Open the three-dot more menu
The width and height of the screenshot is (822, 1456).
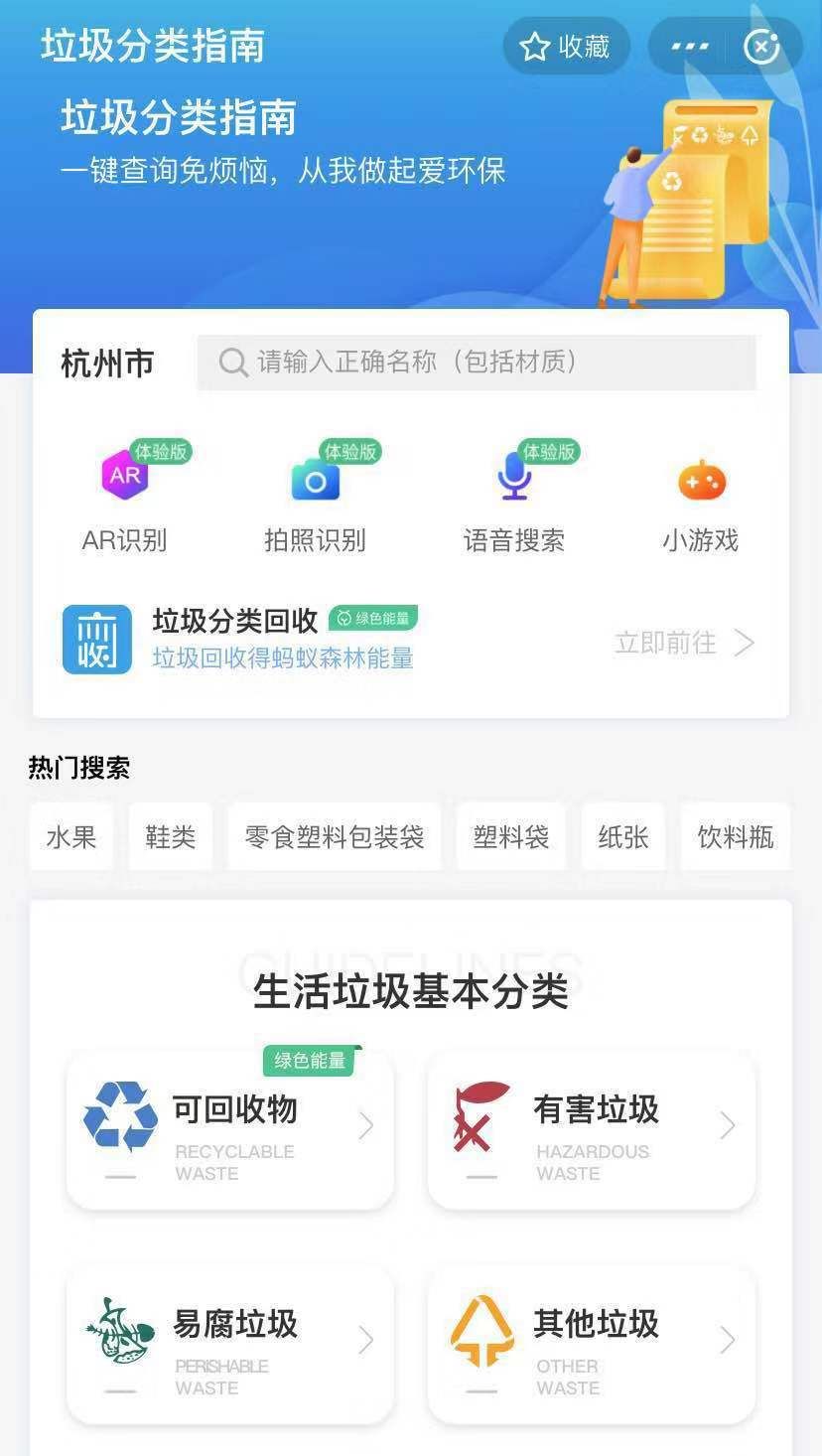tap(690, 47)
